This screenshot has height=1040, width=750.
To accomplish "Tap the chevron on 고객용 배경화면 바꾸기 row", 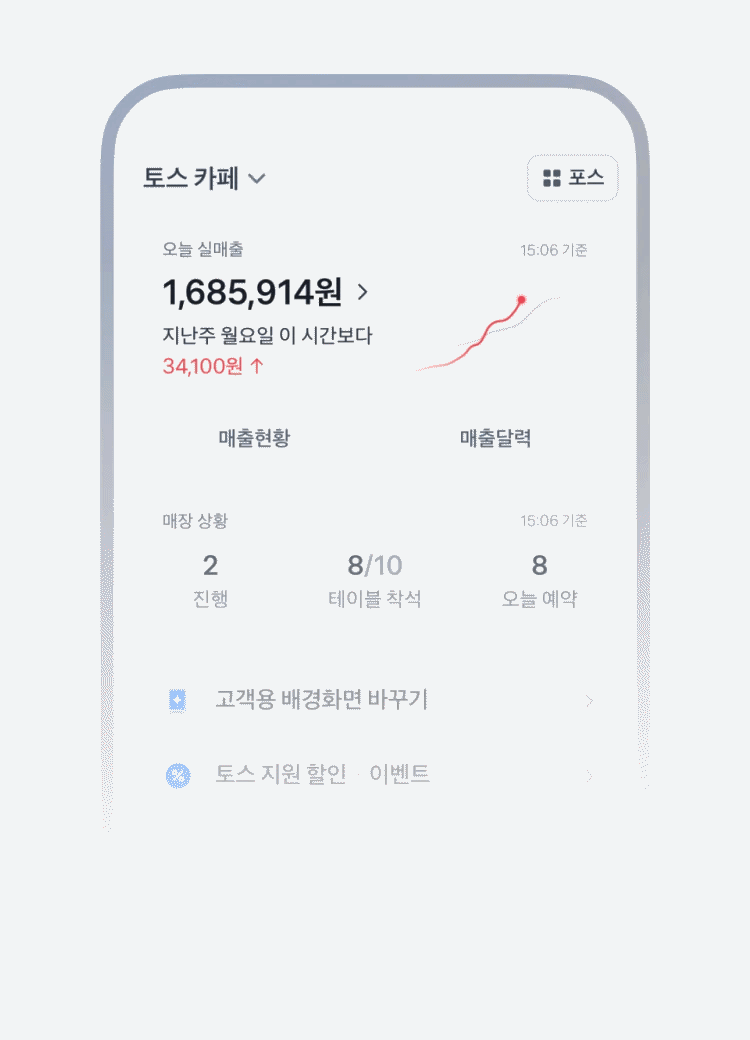I will tap(591, 700).
